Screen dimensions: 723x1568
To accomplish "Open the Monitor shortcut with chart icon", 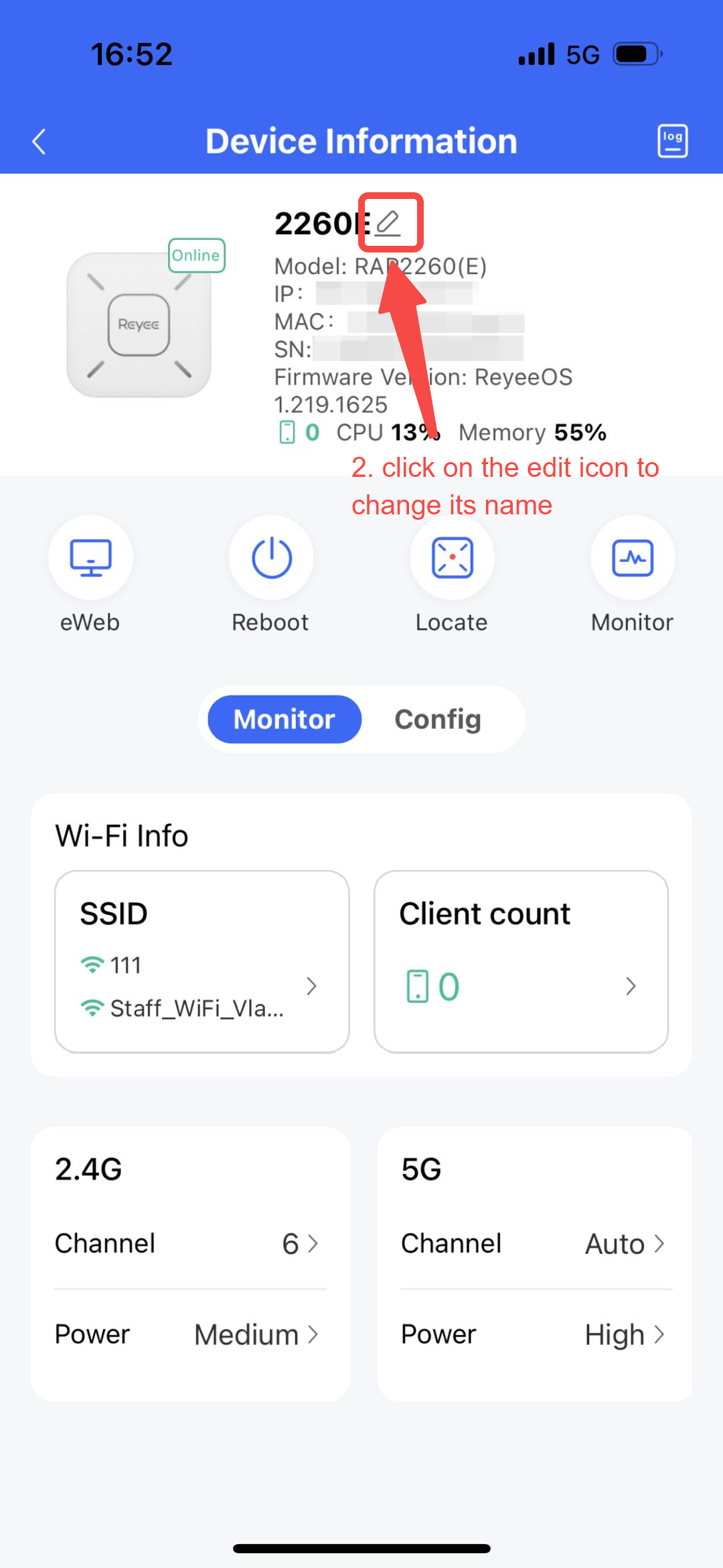I will pos(633,558).
